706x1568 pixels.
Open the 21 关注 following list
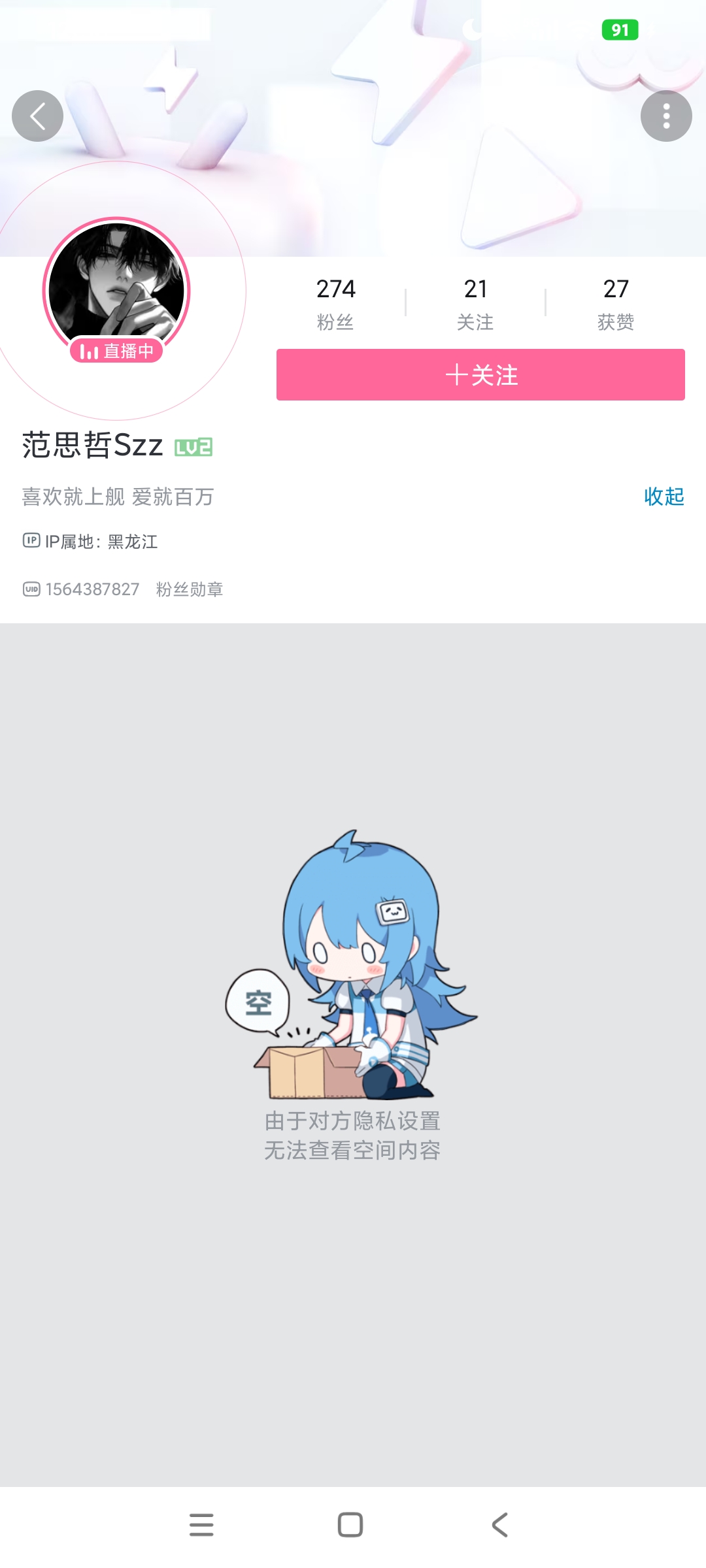click(x=475, y=303)
